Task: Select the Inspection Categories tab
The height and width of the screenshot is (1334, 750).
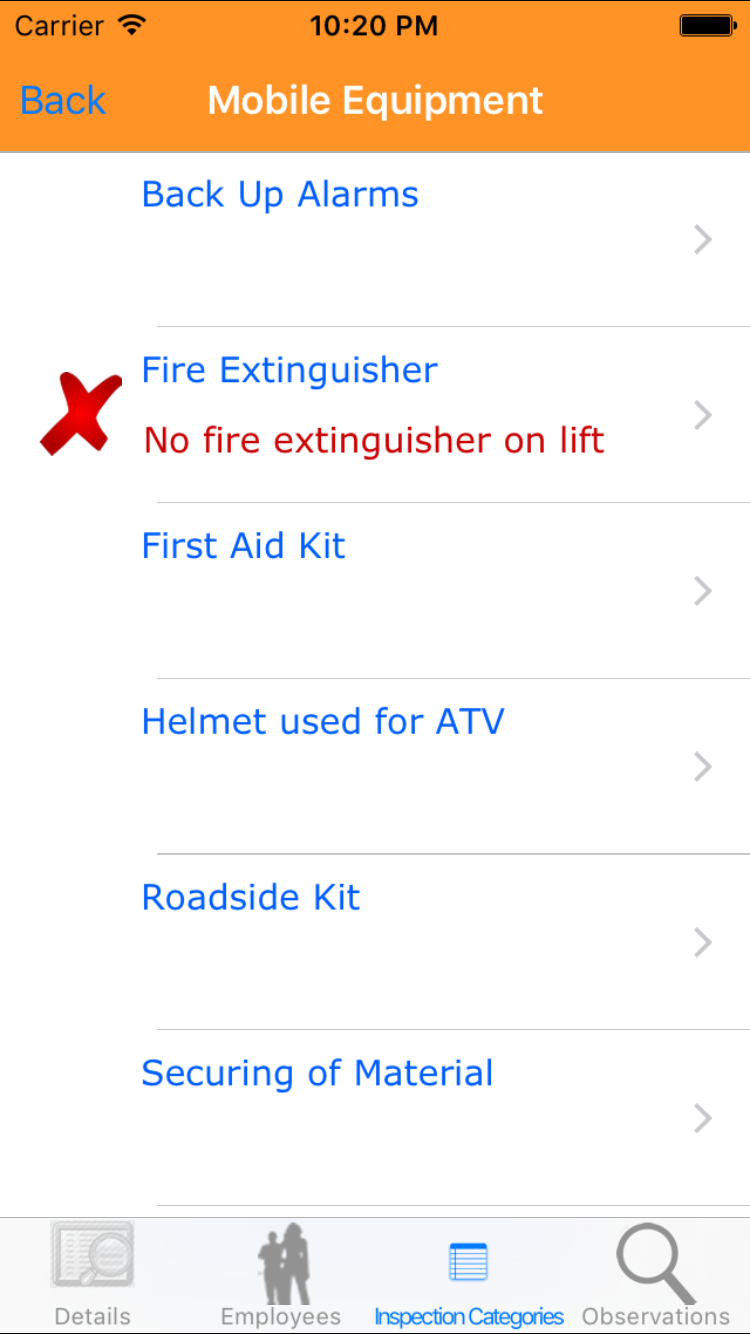Action: [x=468, y=1275]
